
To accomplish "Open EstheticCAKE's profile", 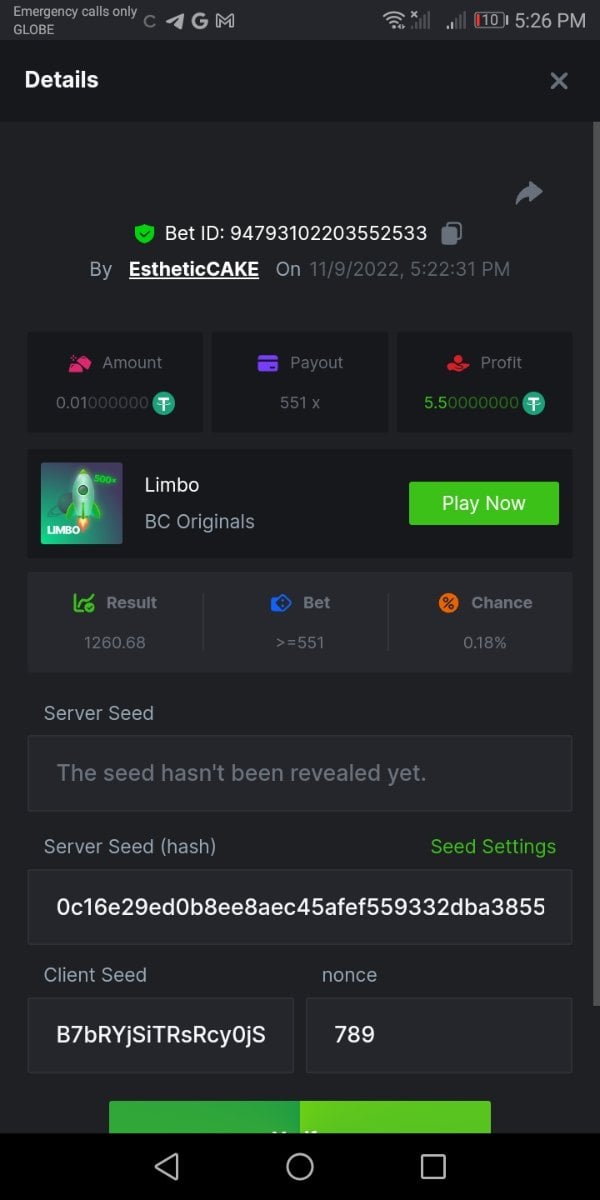I will pyautogui.click(x=194, y=269).
